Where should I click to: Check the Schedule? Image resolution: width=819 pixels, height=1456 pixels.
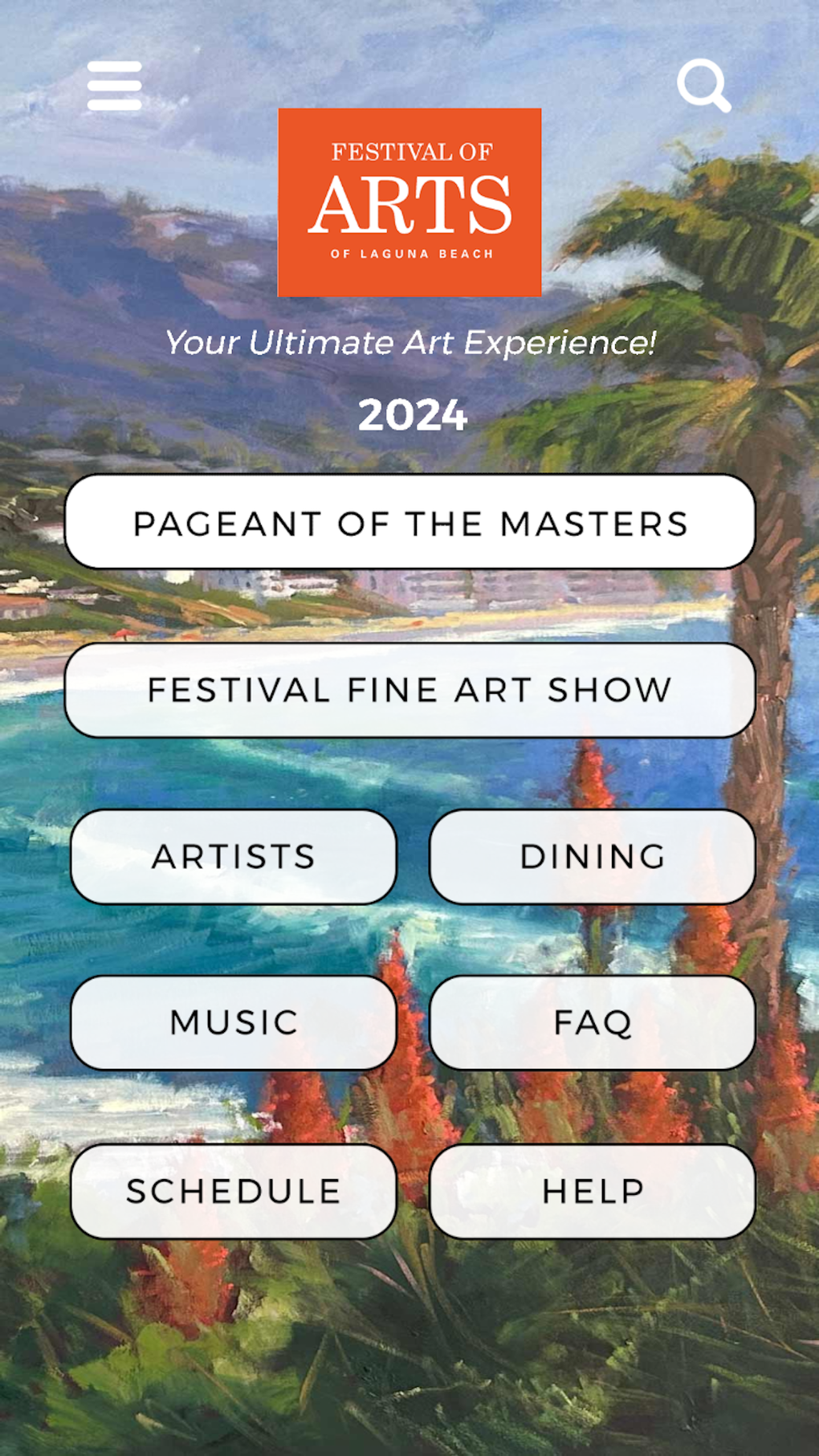tap(234, 1191)
